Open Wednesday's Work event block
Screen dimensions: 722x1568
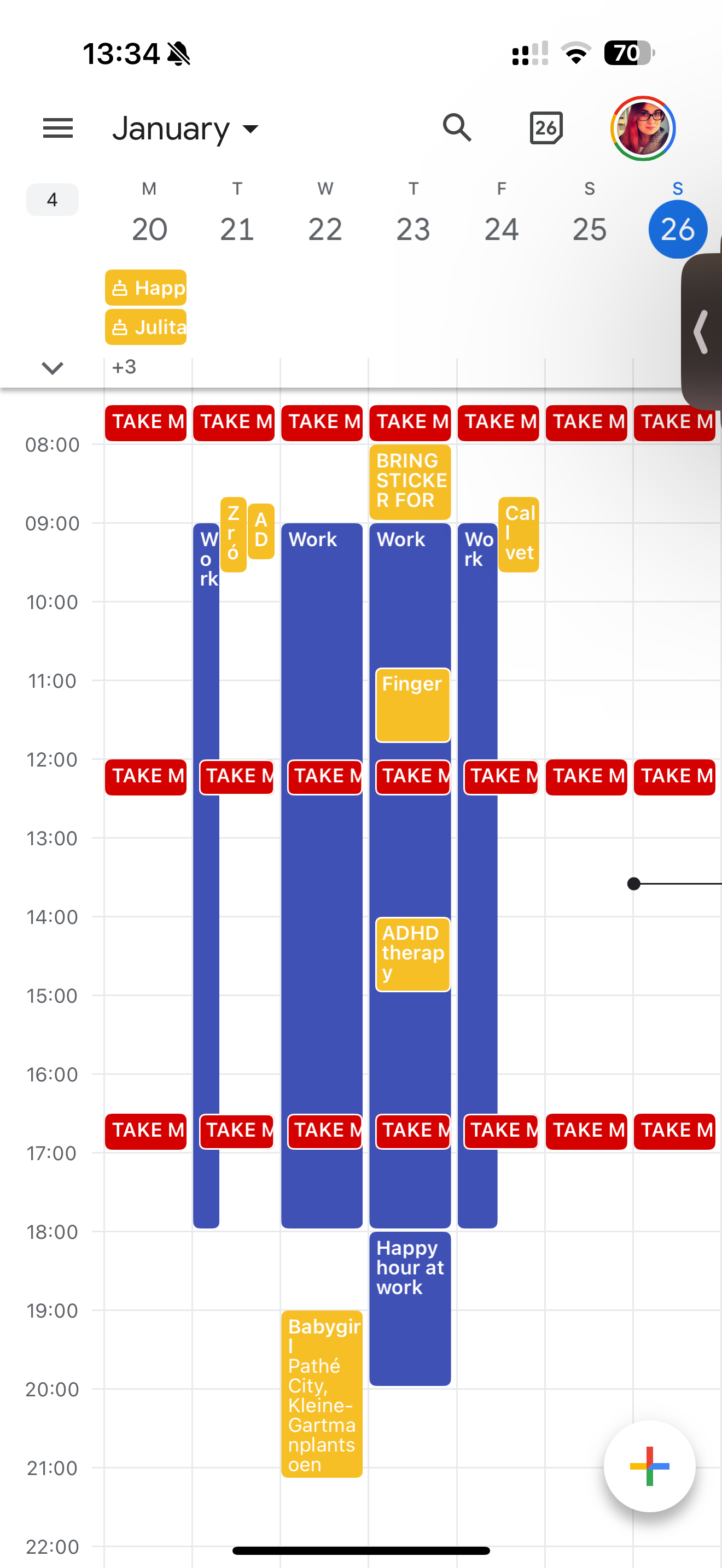click(322, 875)
